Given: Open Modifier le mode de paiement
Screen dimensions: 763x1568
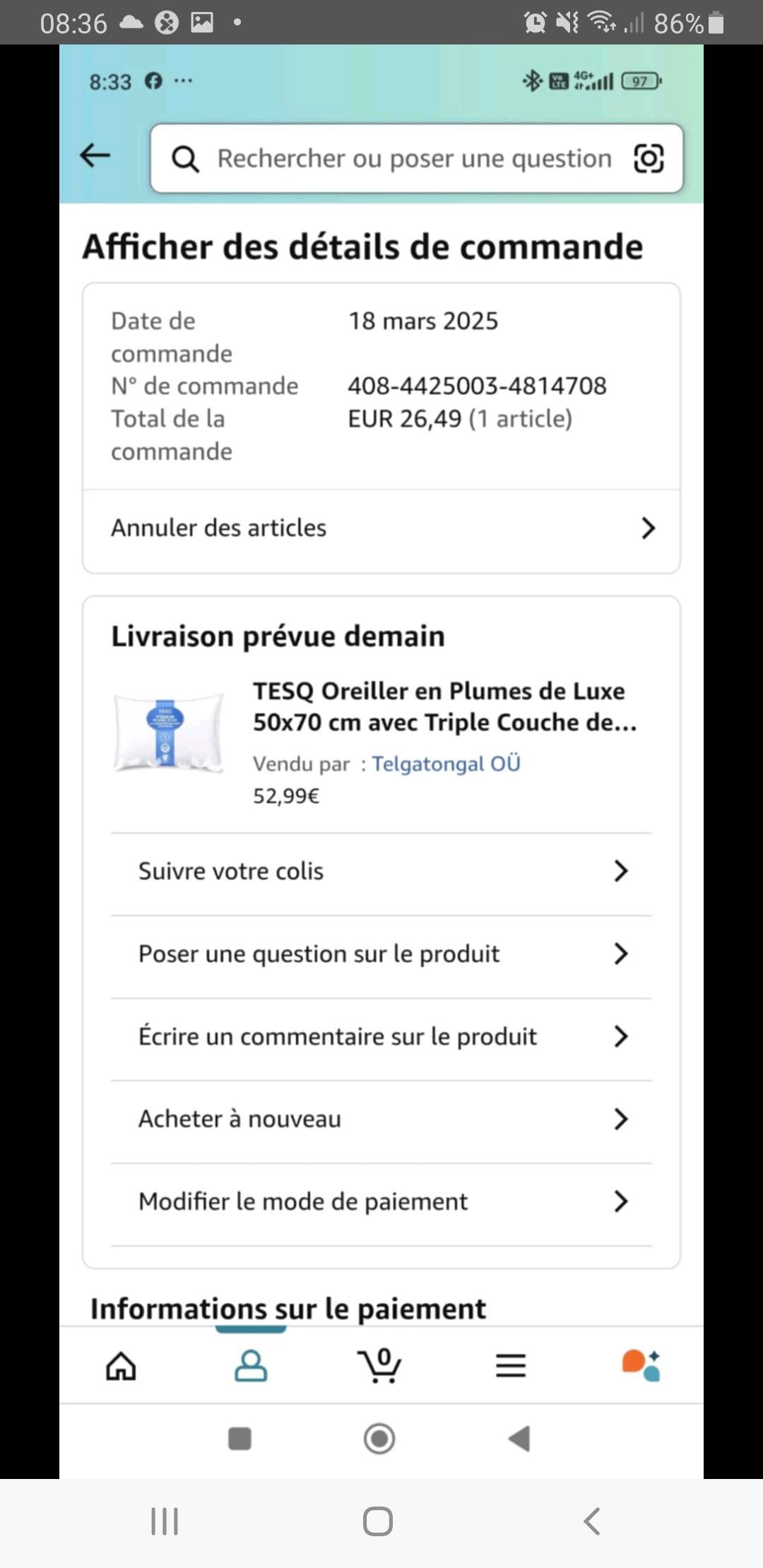Looking at the screenshot, I should pyautogui.click(x=381, y=1202).
